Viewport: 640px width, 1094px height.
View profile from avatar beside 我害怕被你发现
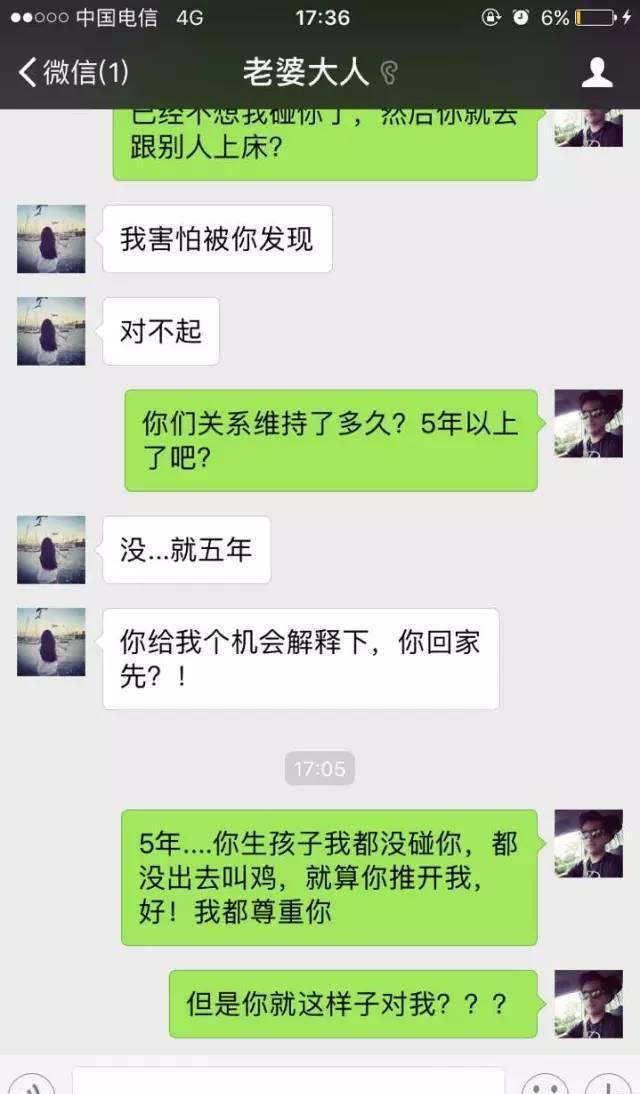[51, 239]
